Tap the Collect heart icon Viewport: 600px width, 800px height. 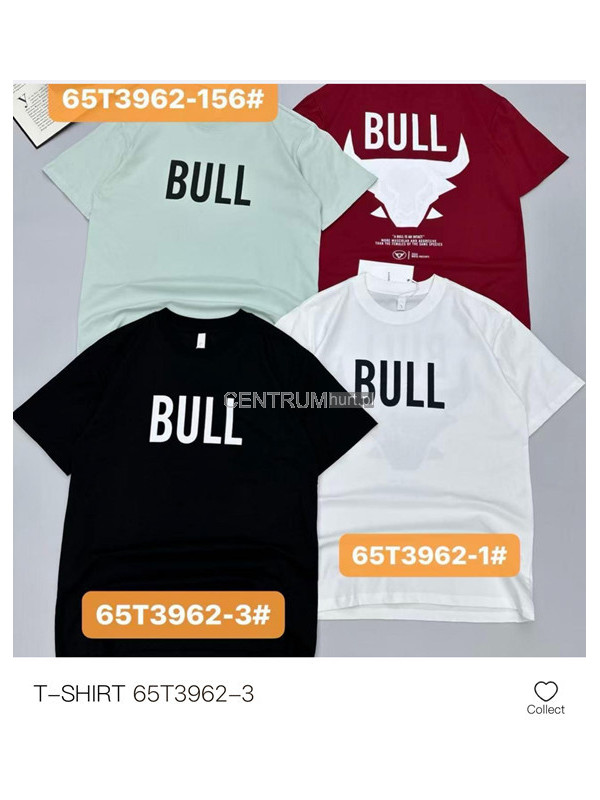[x=545, y=691]
